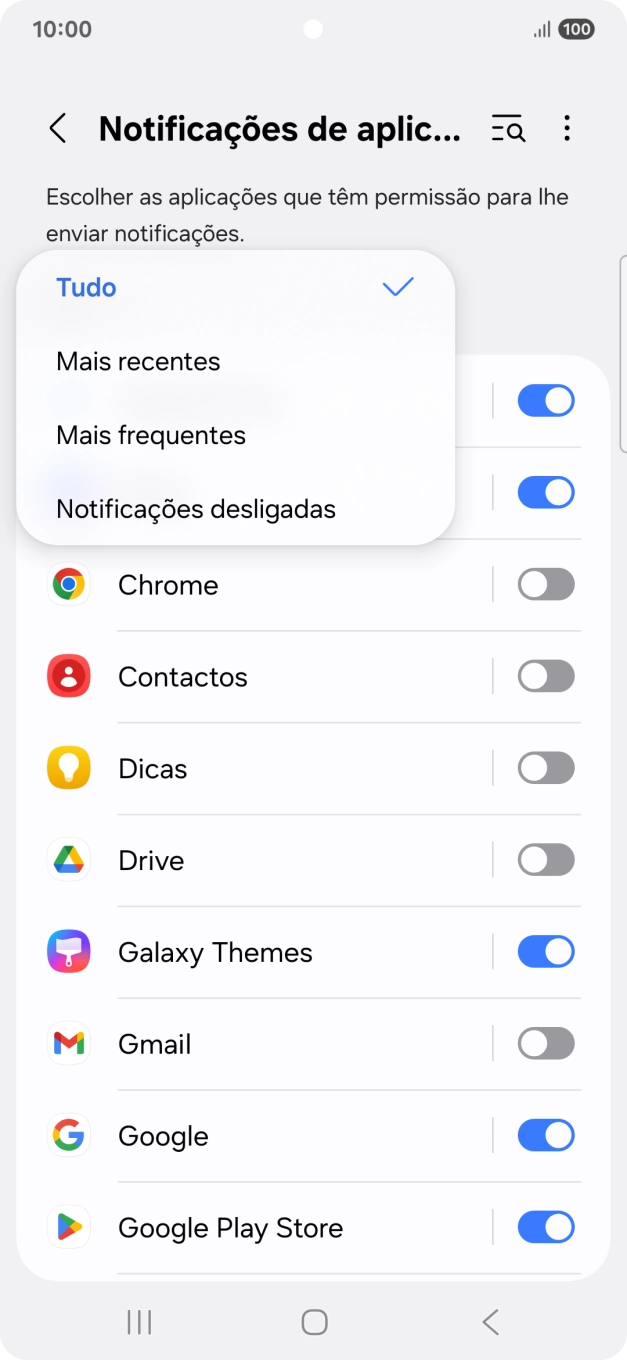The width and height of the screenshot is (627, 1360).
Task: Open the search in list icon
Action: point(508,129)
